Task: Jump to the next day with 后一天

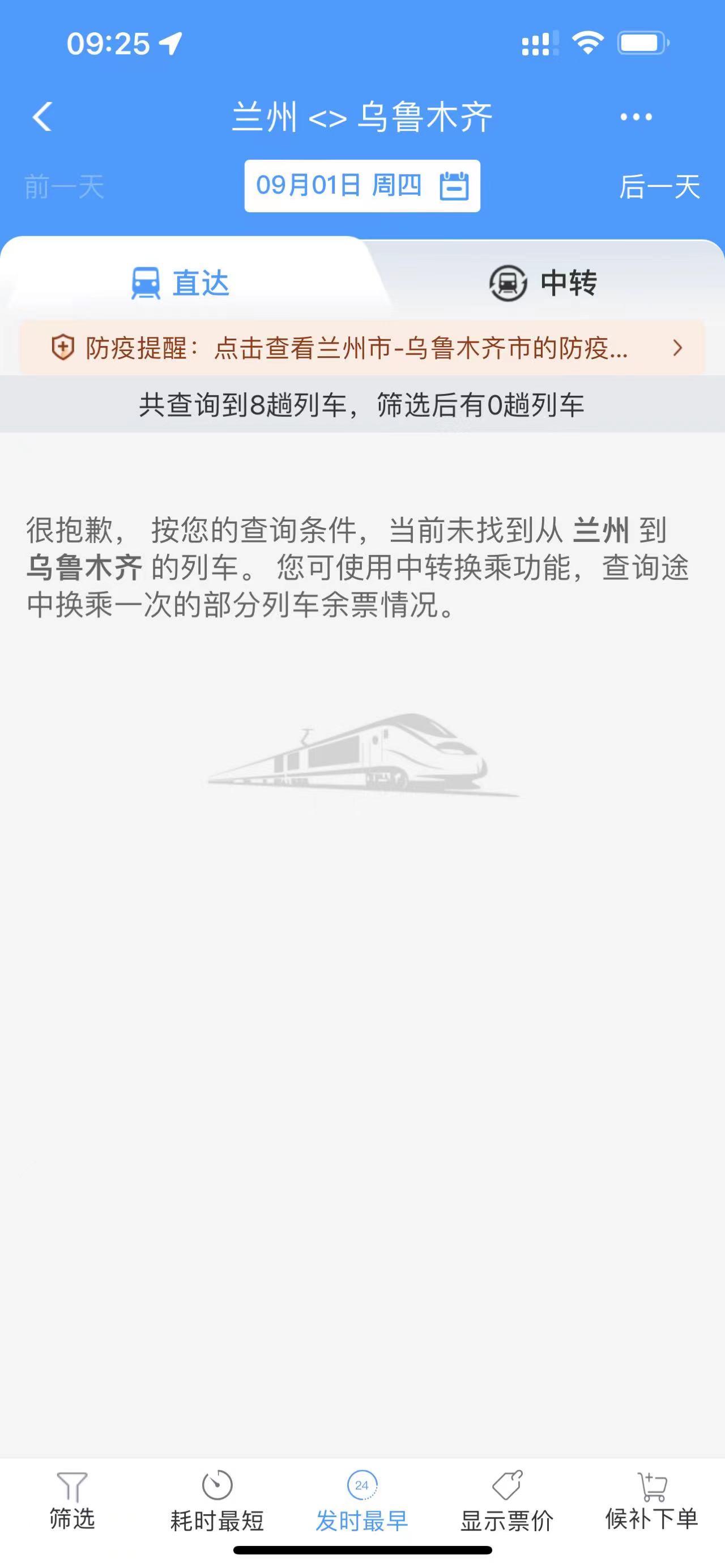Action: click(x=659, y=186)
